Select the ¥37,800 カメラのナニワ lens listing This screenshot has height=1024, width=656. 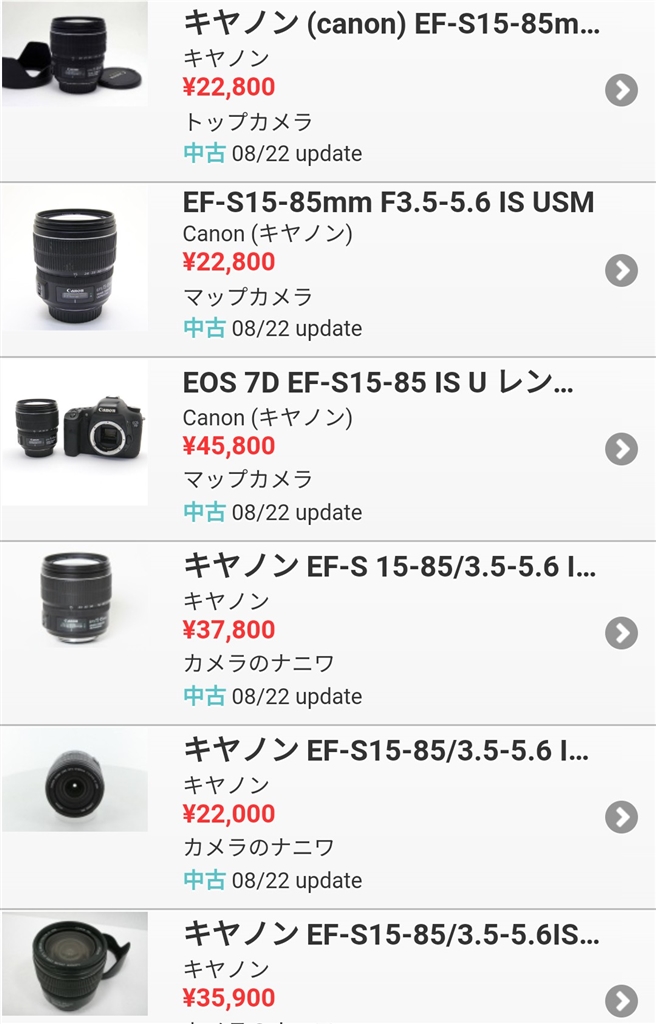click(390, 567)
